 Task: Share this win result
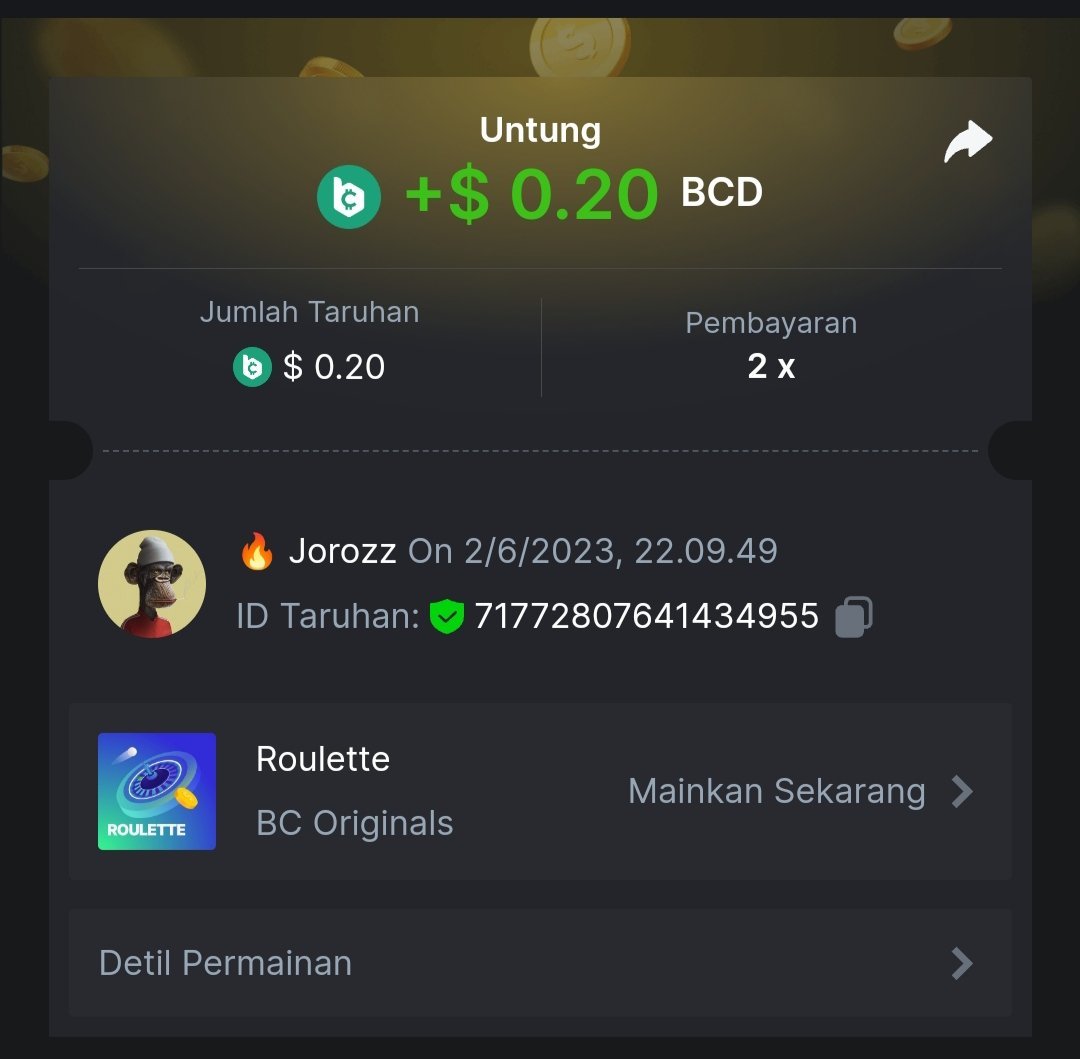pos(968,142)
